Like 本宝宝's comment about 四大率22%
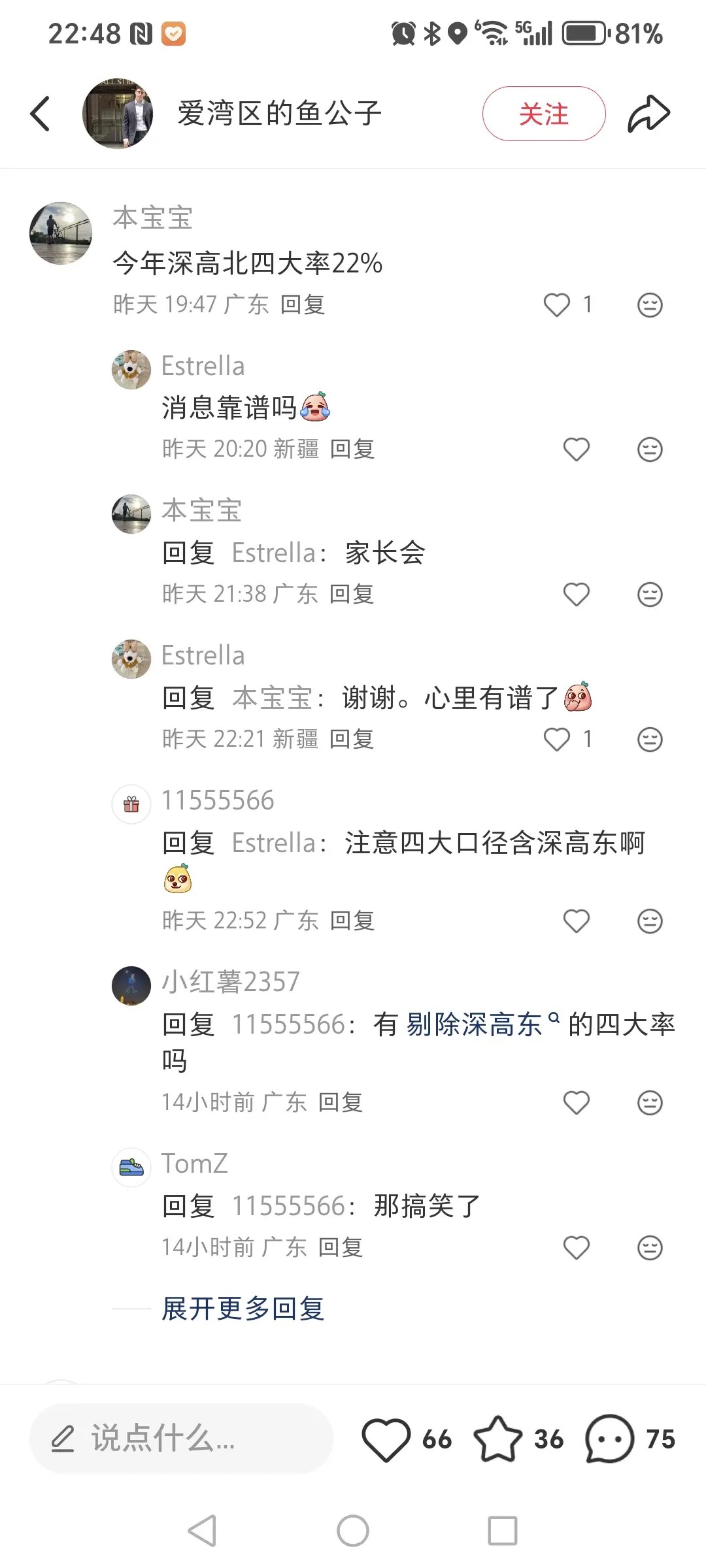 tap(557, 304)
